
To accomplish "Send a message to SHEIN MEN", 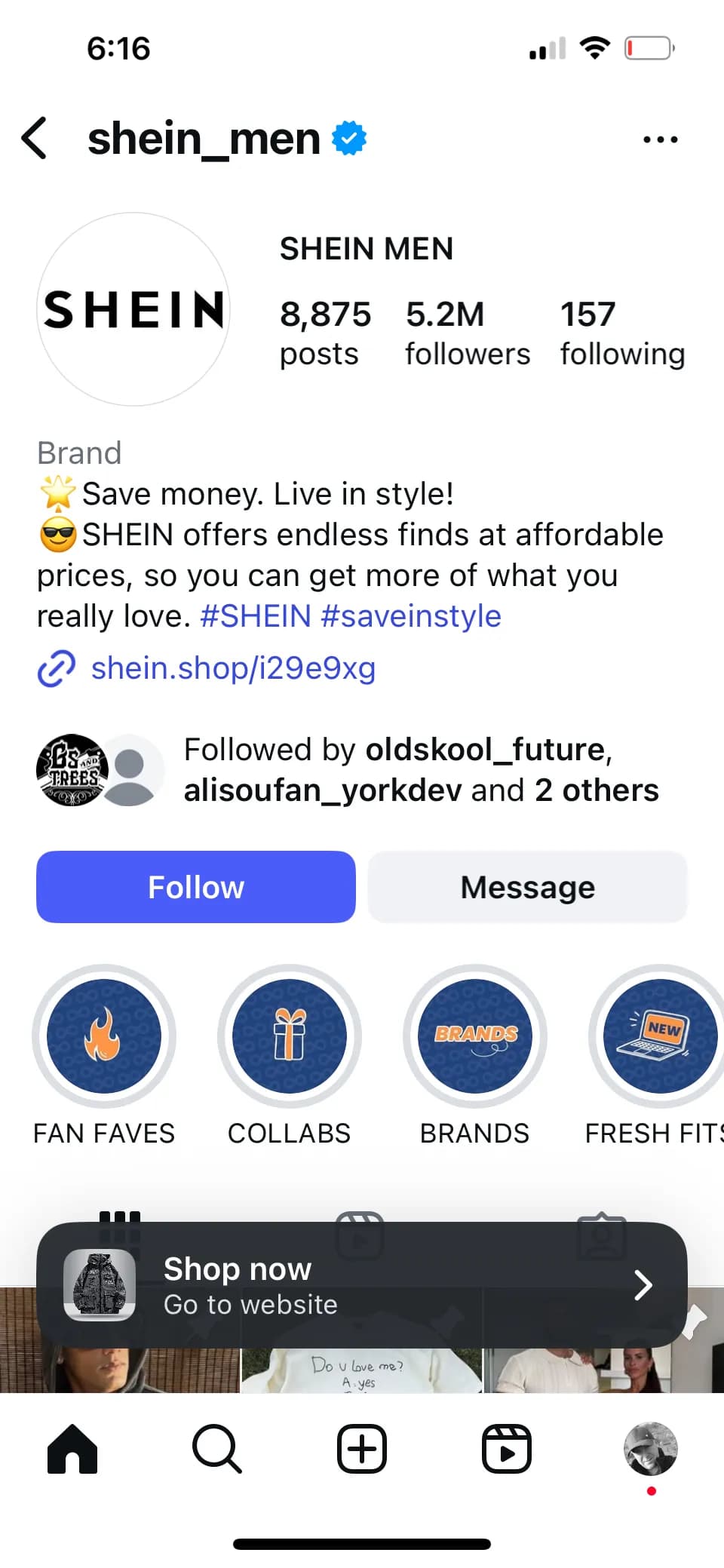I will 527,887.
